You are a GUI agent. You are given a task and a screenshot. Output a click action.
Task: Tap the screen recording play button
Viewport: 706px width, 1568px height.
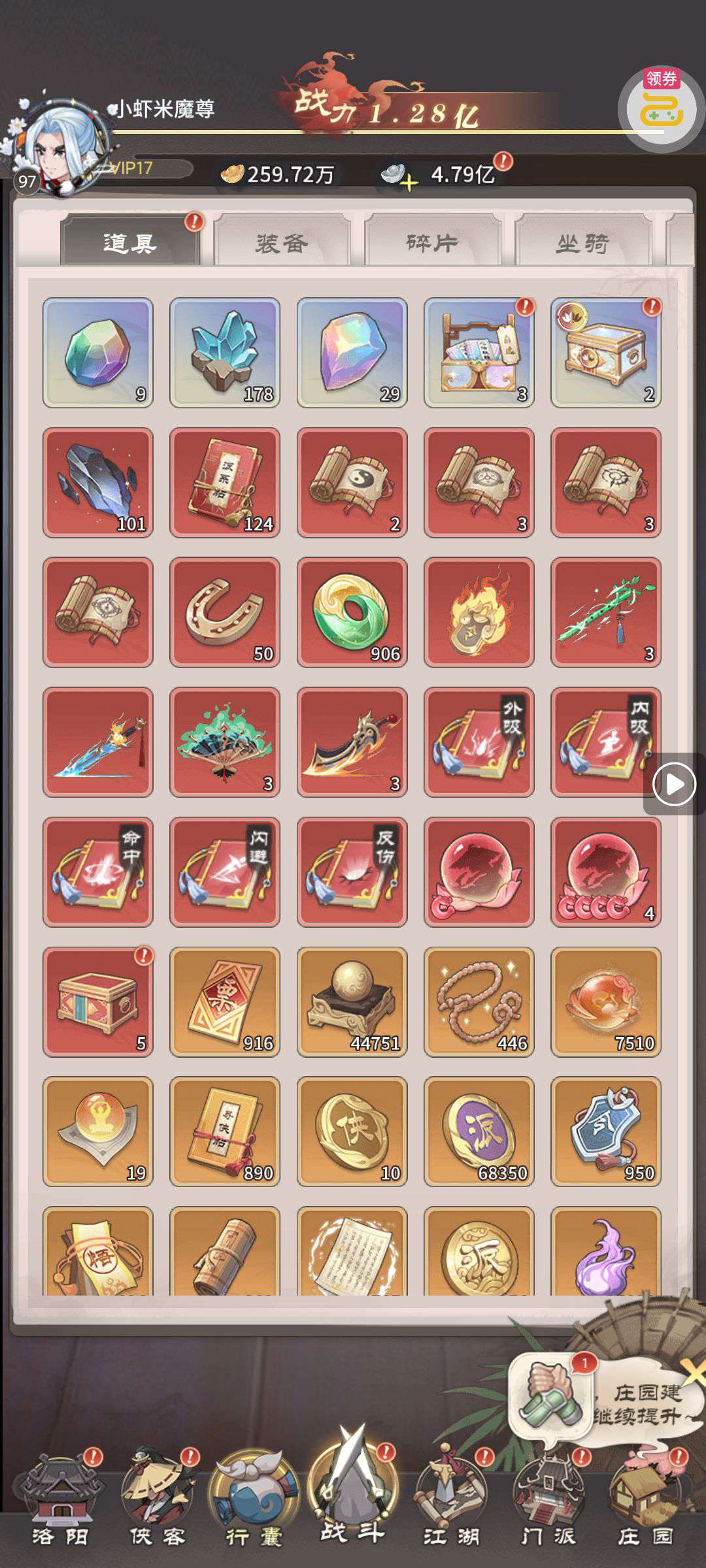[674, 784]
